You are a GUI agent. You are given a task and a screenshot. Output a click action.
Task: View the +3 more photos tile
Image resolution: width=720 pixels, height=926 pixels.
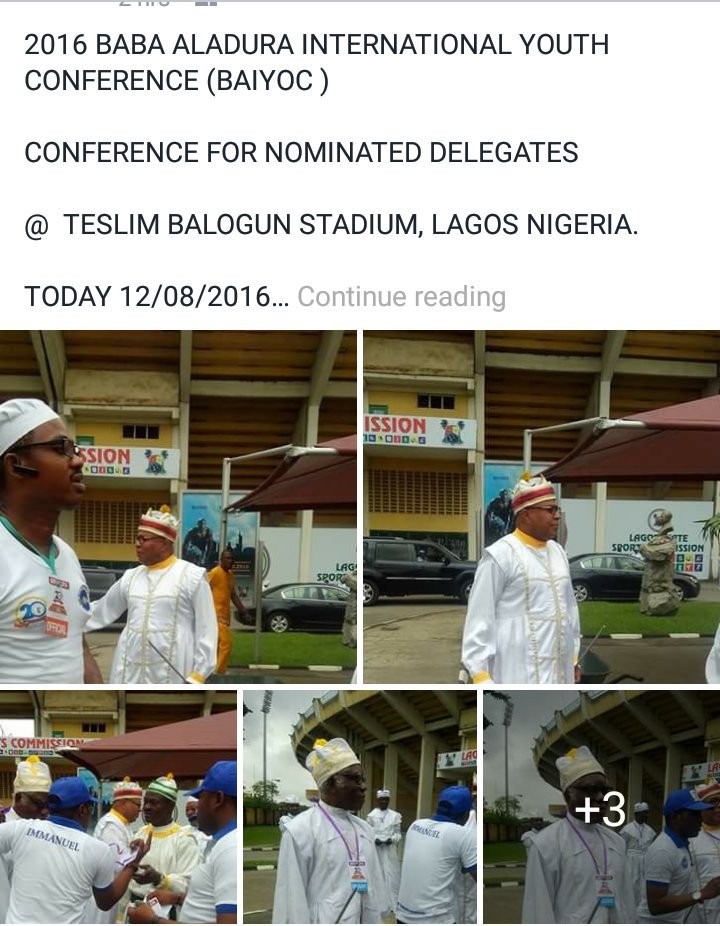[x=601, y=806]
